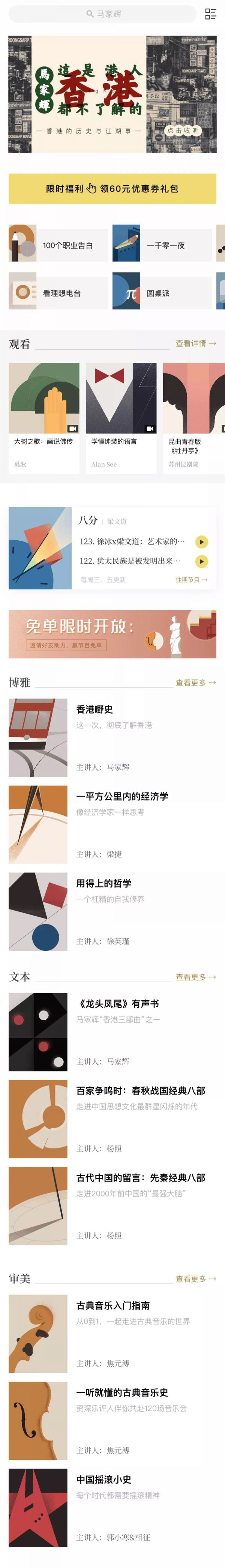
Task: View 查看详情 in 观看 section
Action: (195, 343)
